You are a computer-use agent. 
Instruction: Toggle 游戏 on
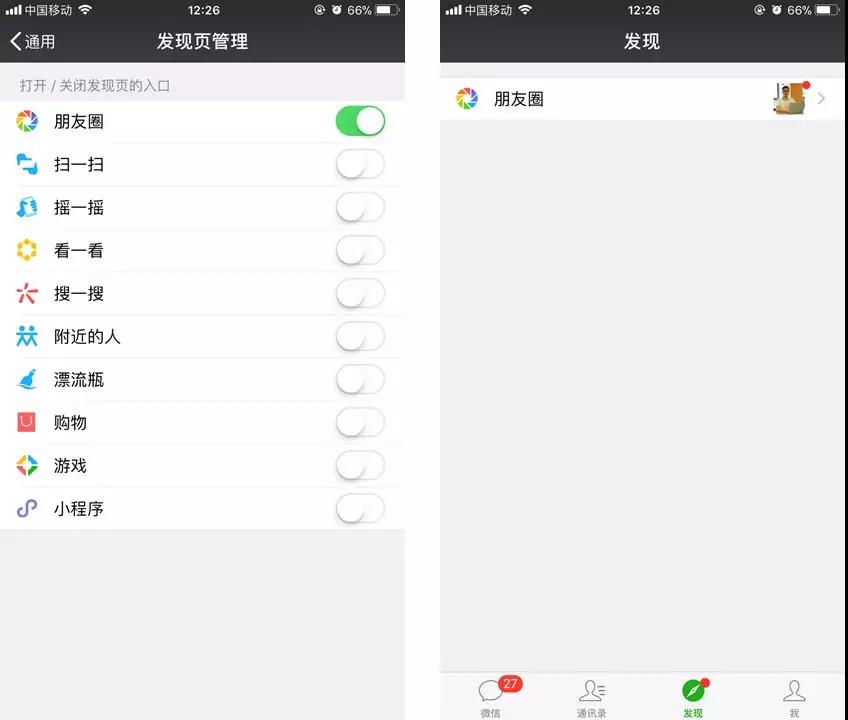click(360, 466)
